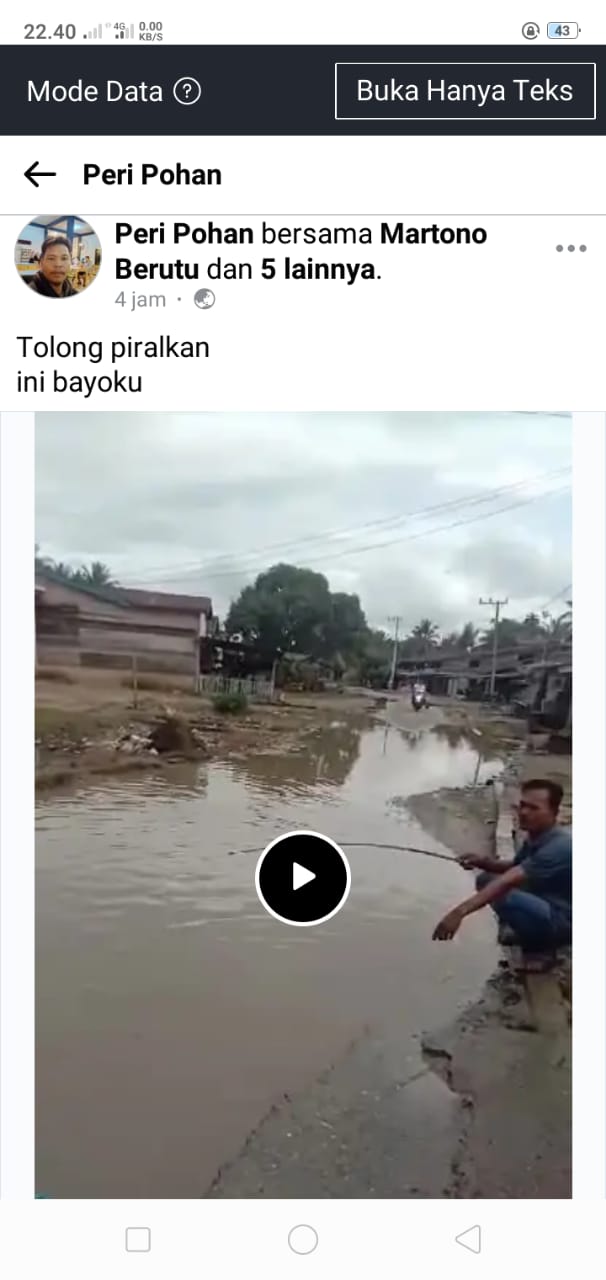Open post options three-dot menu
606x1280 pixels.
click(571, 249)
